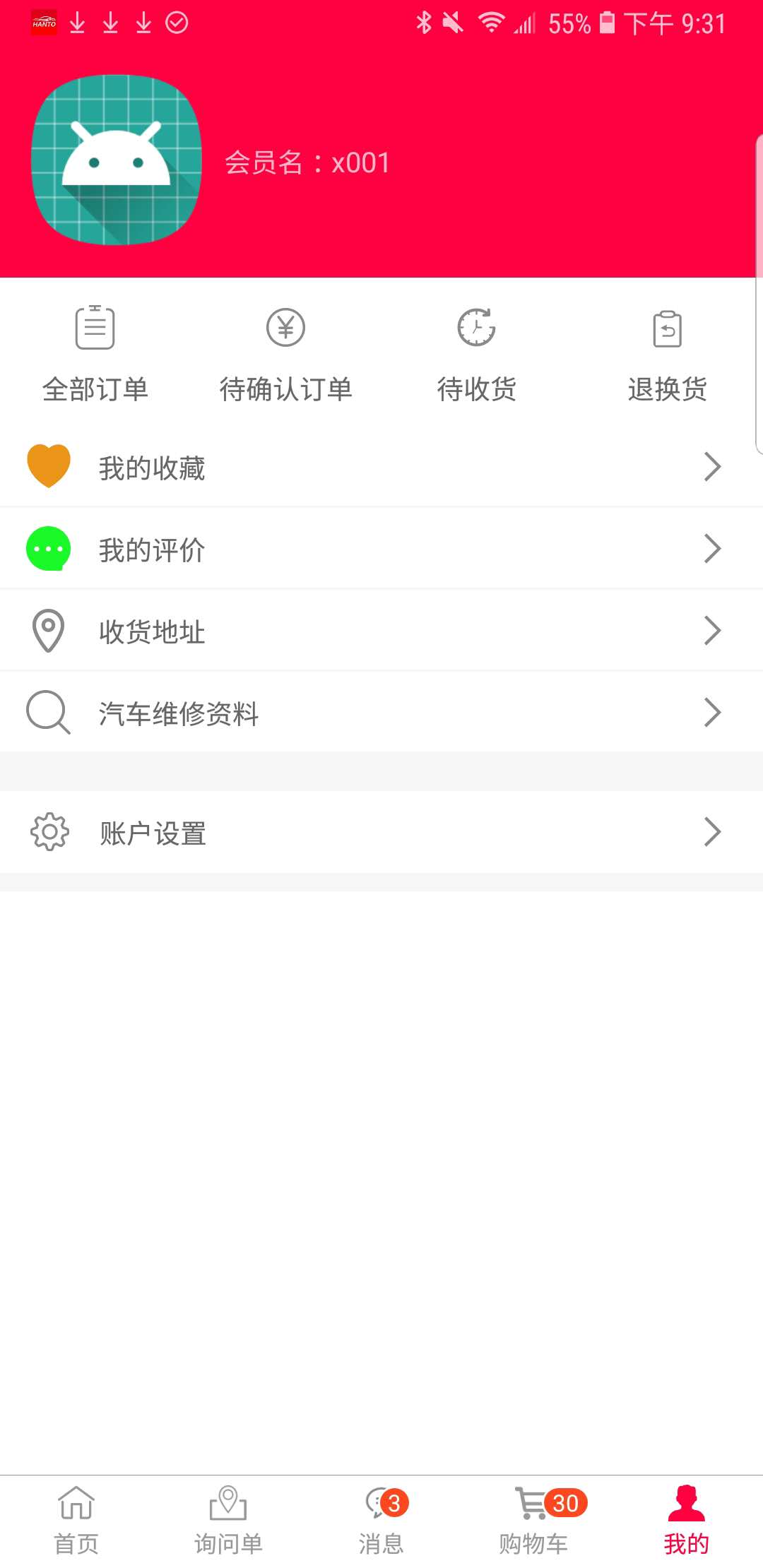Viewport: 763px width, 1568px height.
Task: Click the green chat icon for 我的评价
Action: [48, 547]
